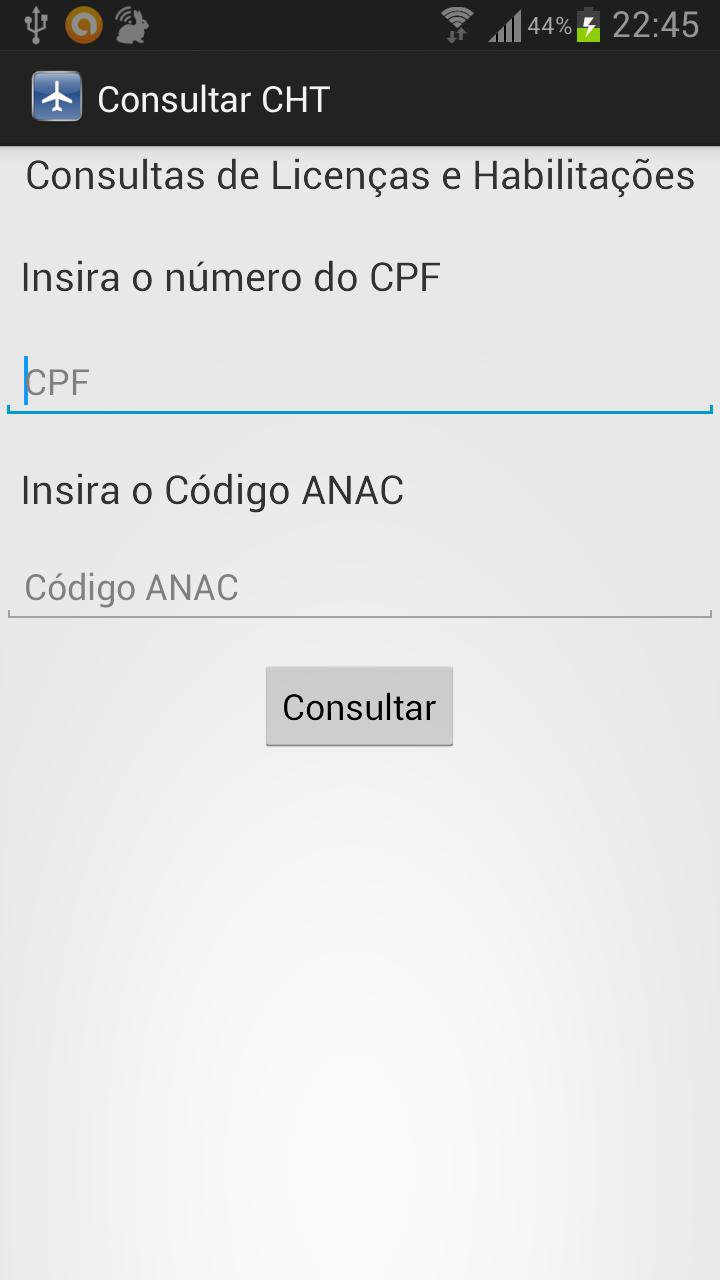Tap the Consultas de Licenças e Habilitações heading
The image size is (720, 1280).
(360, 175)
